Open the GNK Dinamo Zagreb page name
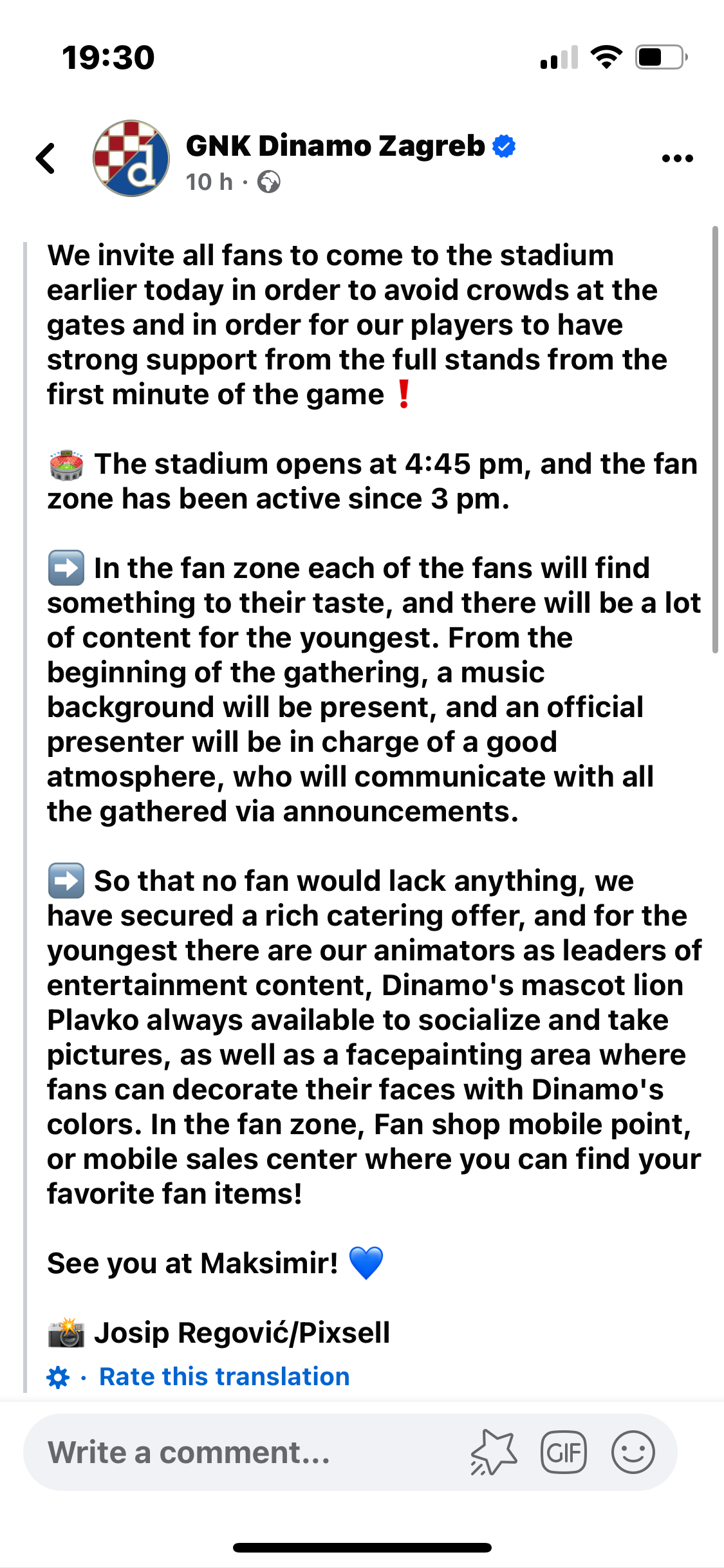The width and height of the screenshot is (724, 1568). [x=335, y=145]
